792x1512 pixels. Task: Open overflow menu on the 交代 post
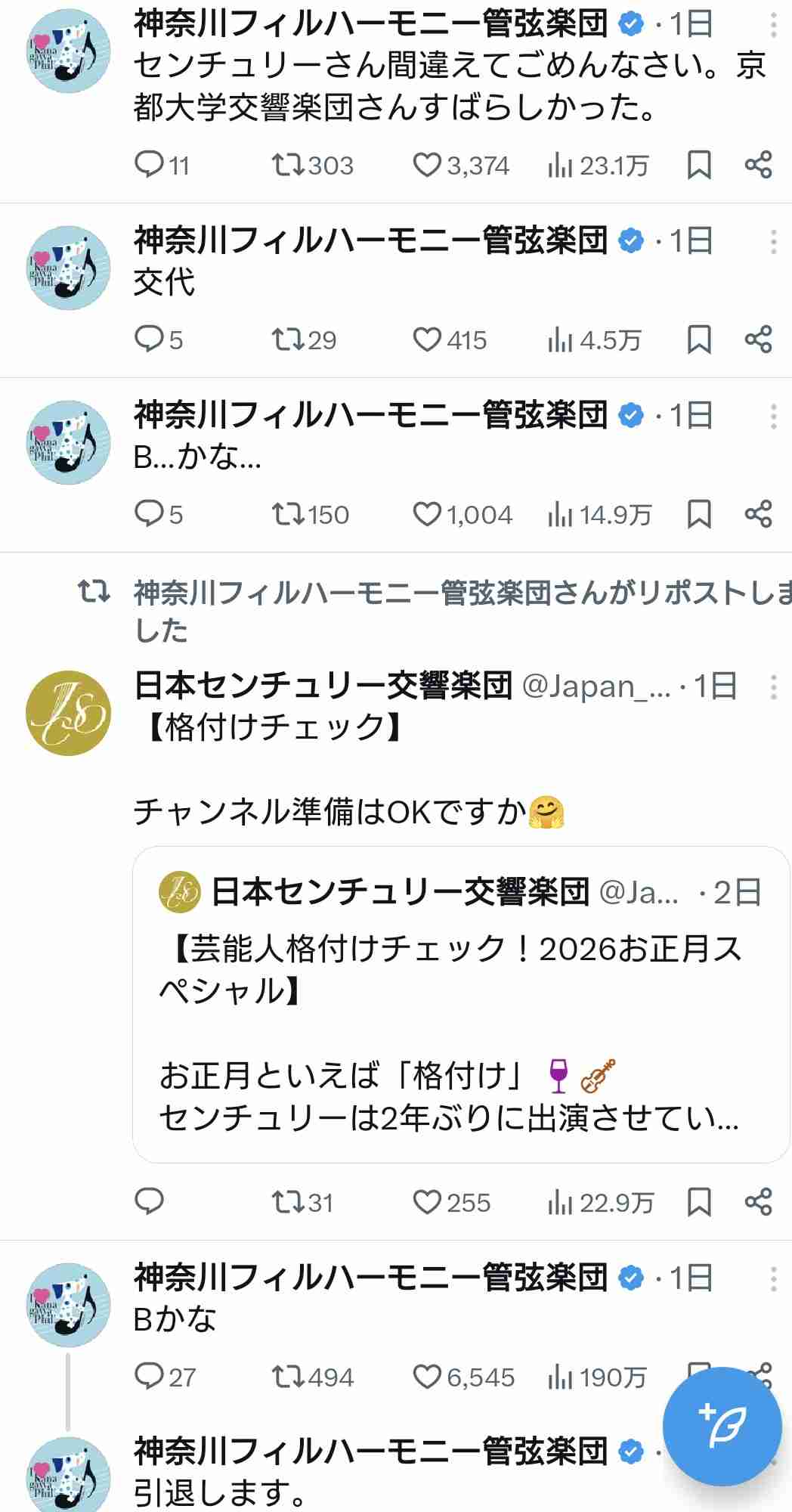[773, 241]
